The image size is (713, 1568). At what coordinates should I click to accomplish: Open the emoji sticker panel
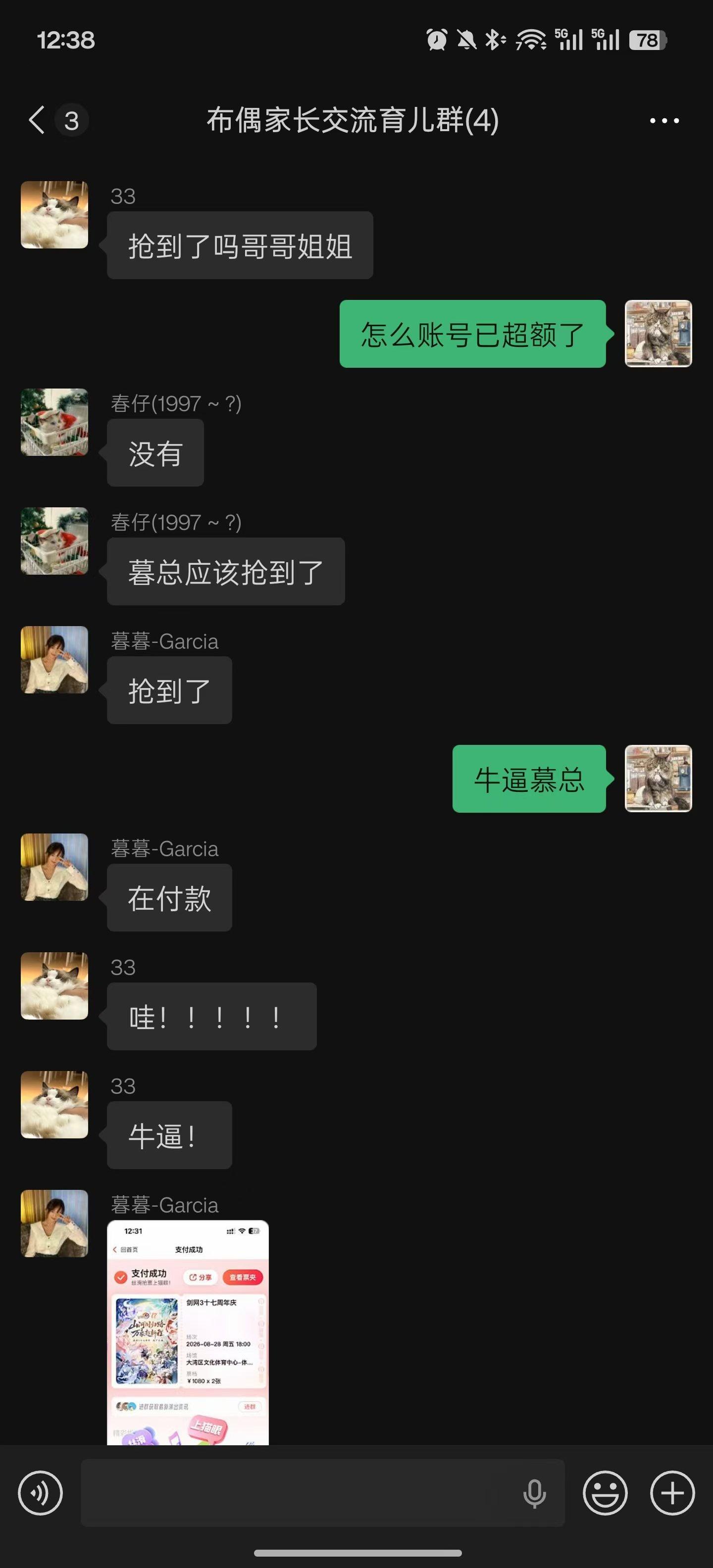tap(605, 1493)
